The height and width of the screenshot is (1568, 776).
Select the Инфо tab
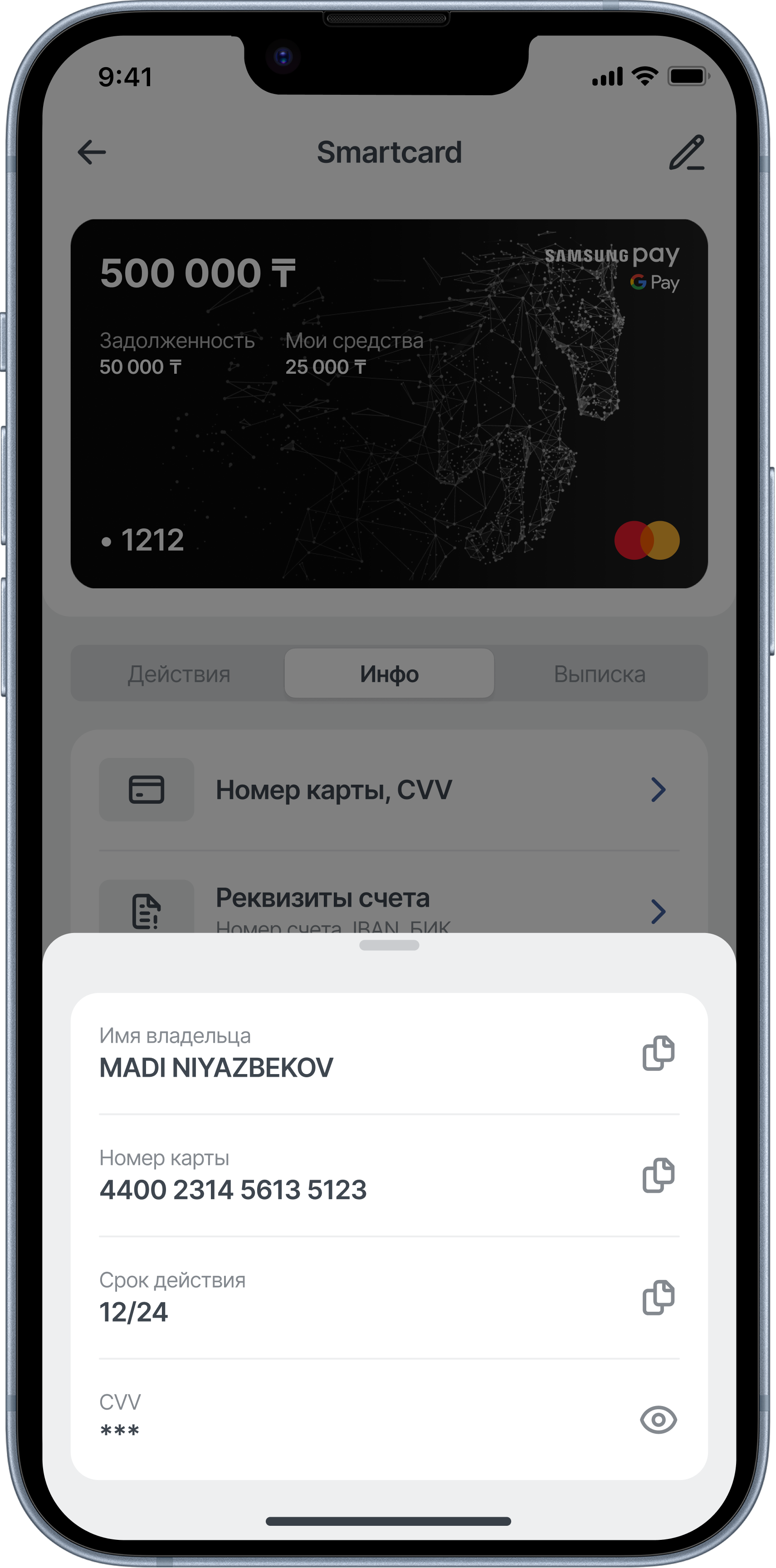point(389,674)
